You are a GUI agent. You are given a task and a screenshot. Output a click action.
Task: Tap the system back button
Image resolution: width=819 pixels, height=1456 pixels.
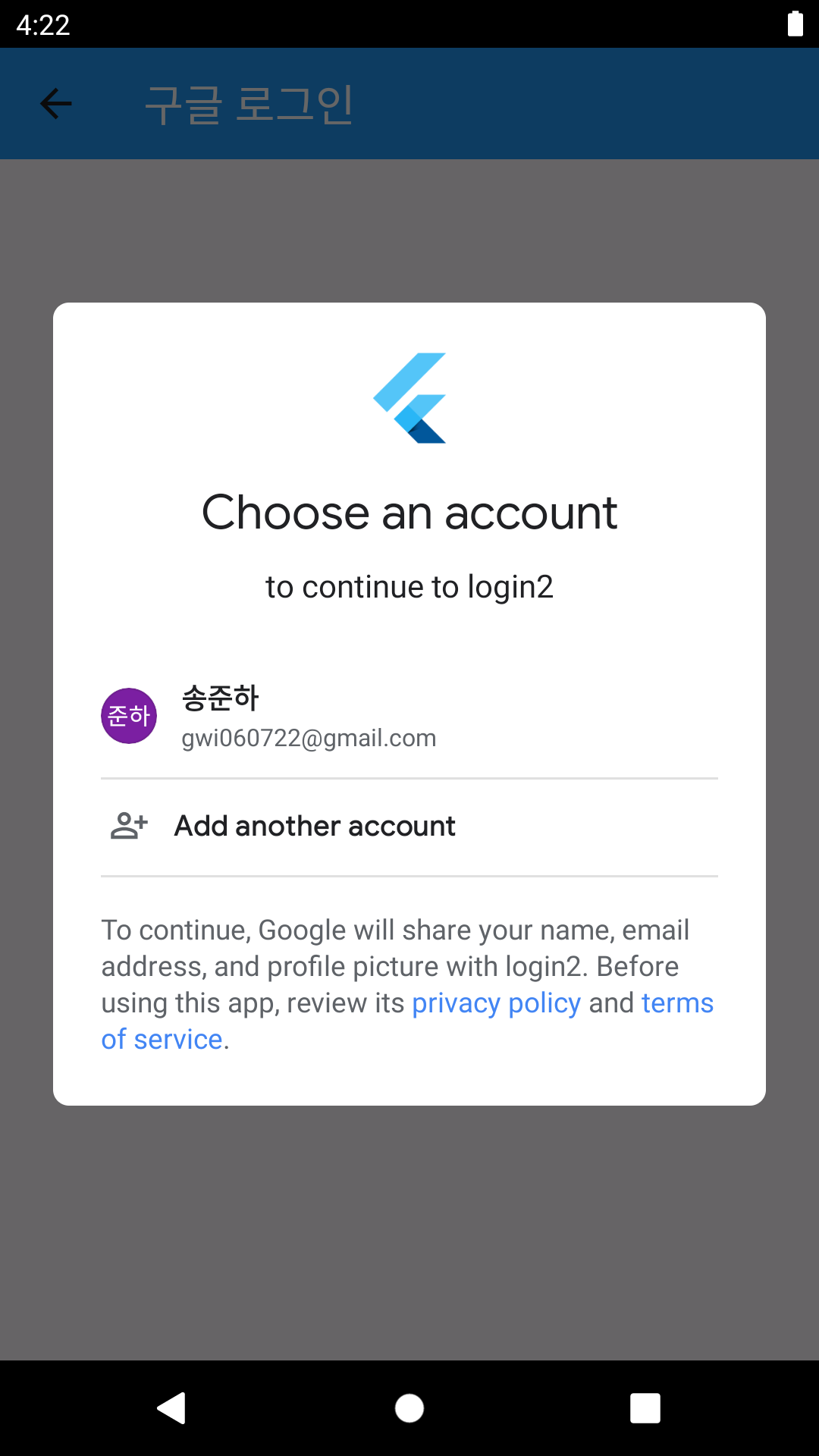point(172,1408)
